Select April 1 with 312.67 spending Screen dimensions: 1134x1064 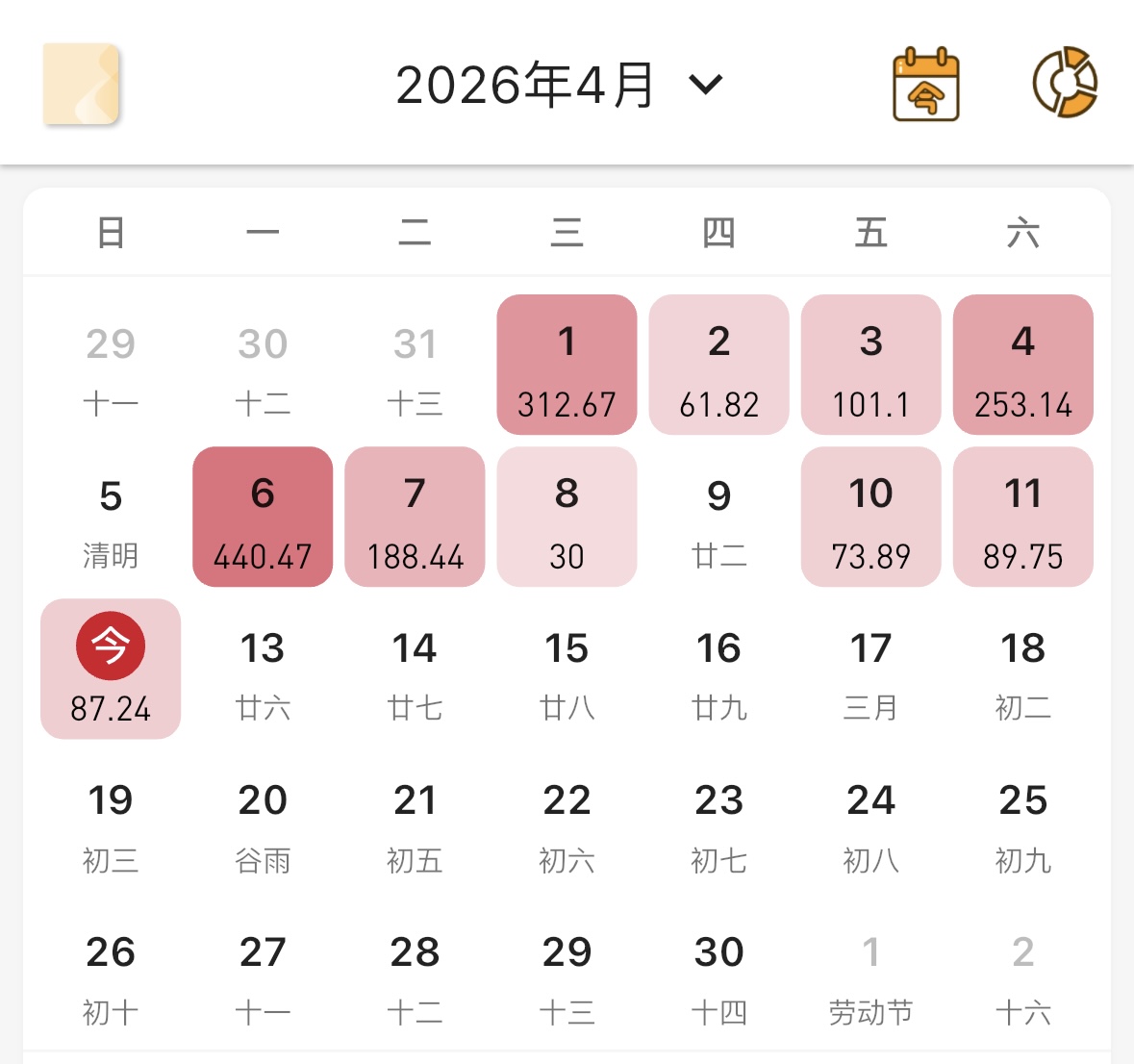pyautogui.click(x=567, y=365)
